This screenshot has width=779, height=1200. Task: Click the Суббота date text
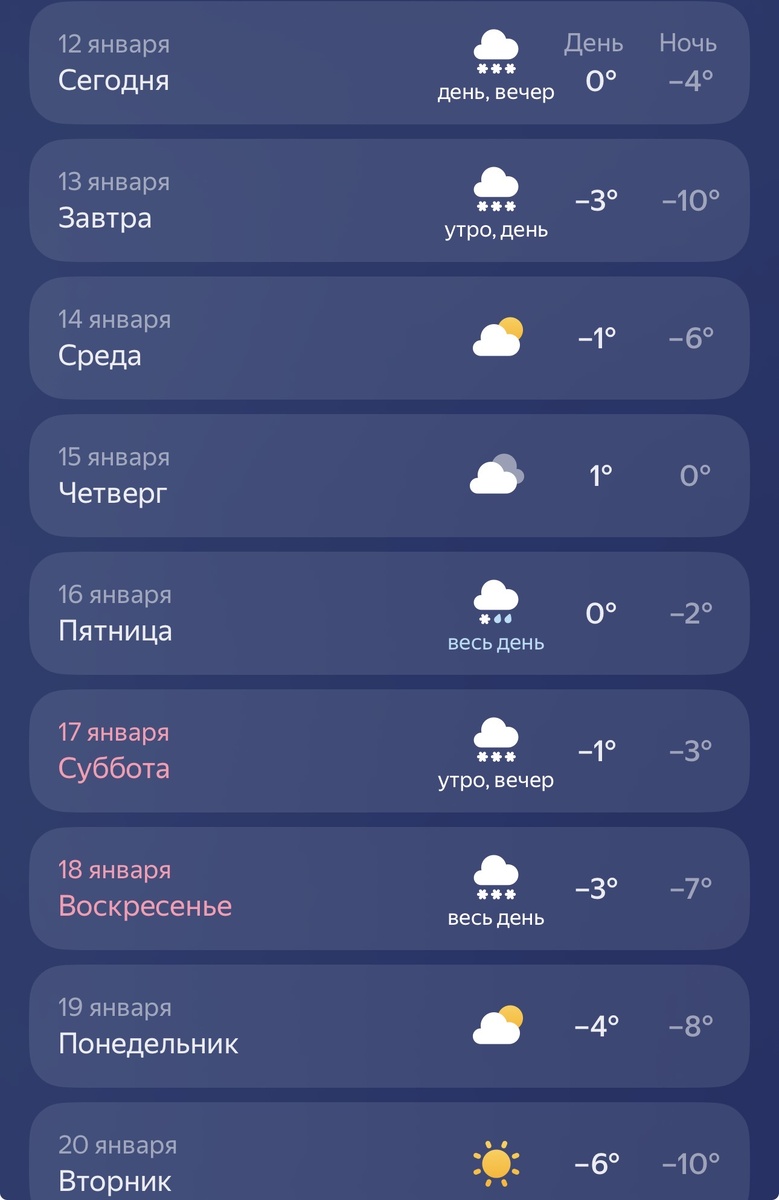(x=112, y=731)
